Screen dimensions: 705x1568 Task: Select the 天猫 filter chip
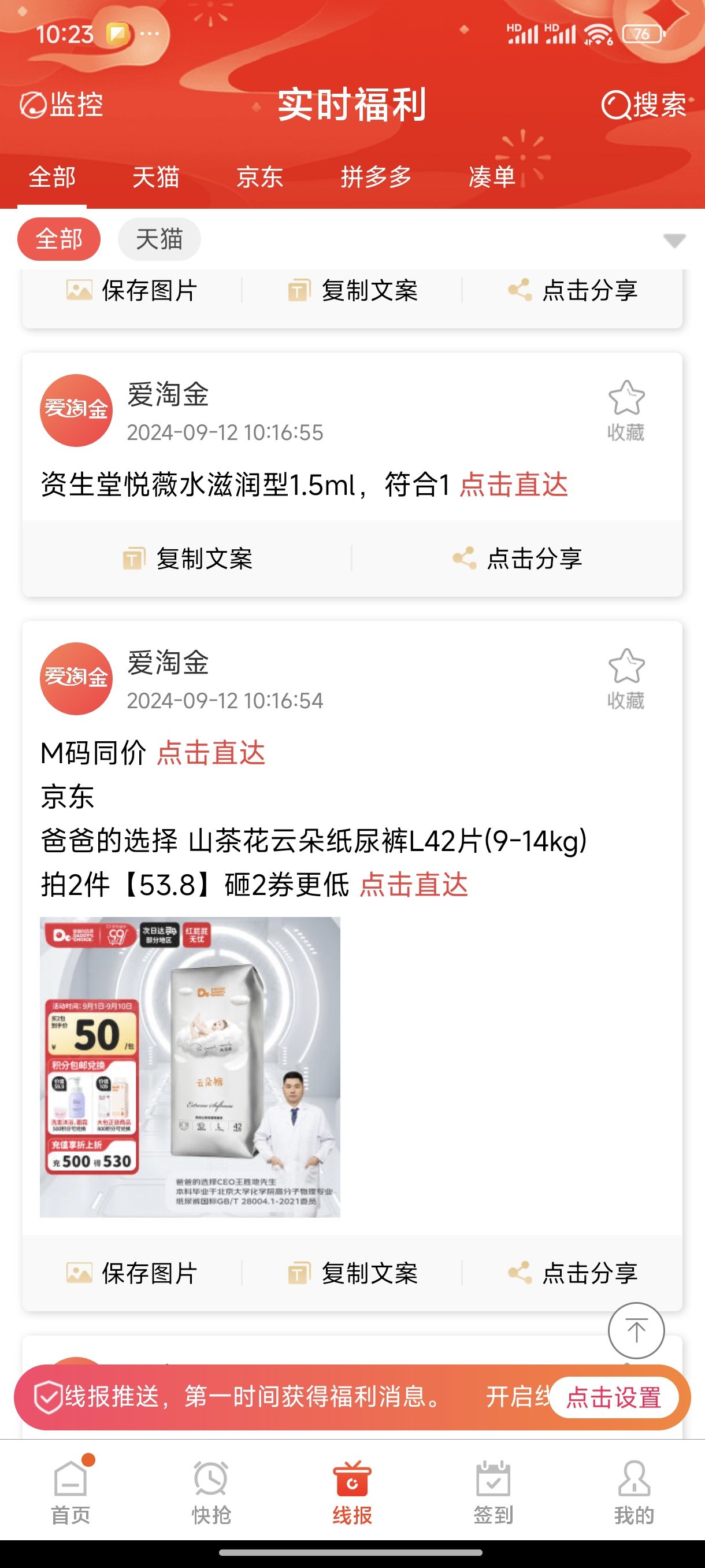tap(159, 239)
